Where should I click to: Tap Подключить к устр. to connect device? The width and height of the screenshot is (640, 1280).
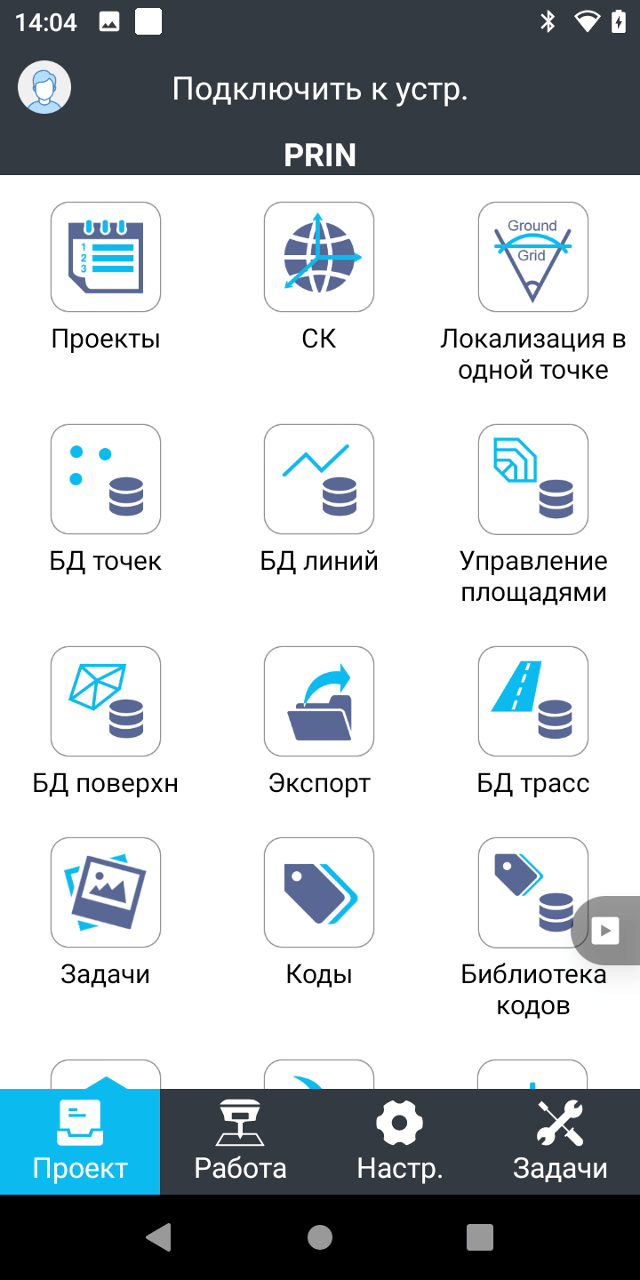320,89
